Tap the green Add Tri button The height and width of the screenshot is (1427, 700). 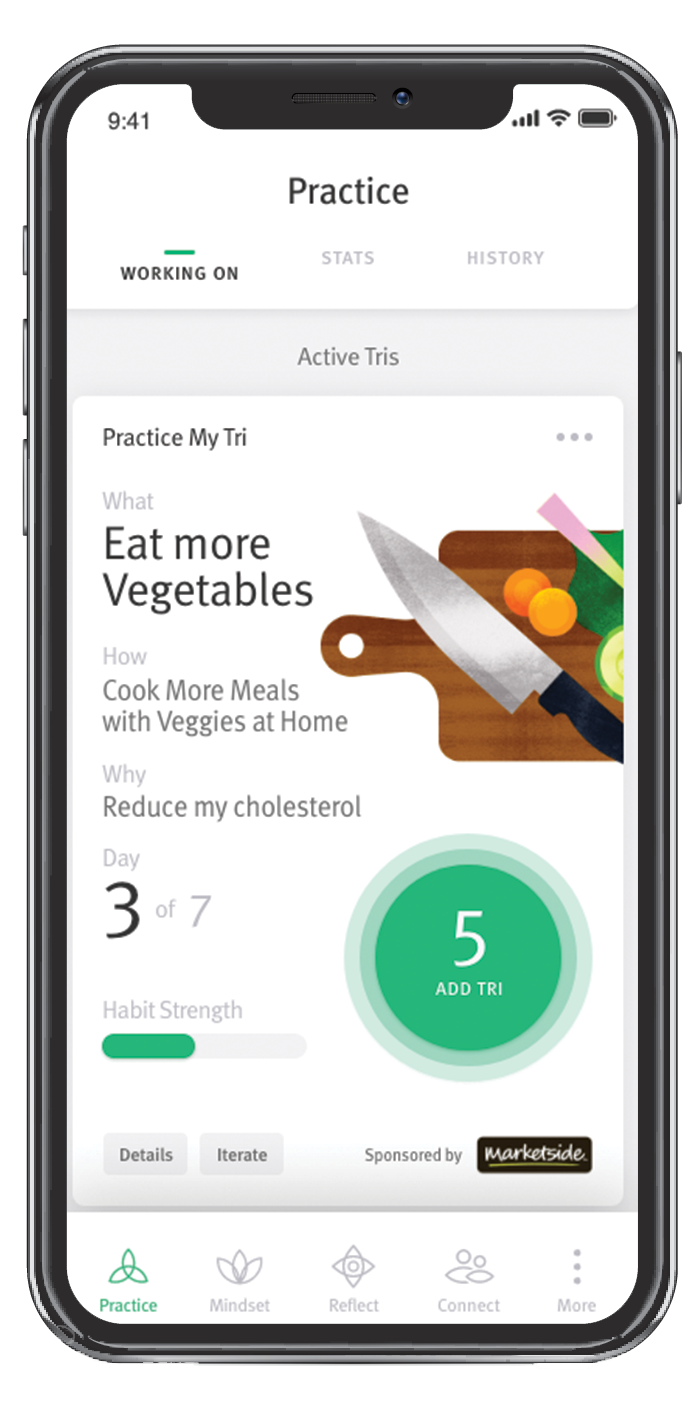pyautogui.click(x=468, y=958)
